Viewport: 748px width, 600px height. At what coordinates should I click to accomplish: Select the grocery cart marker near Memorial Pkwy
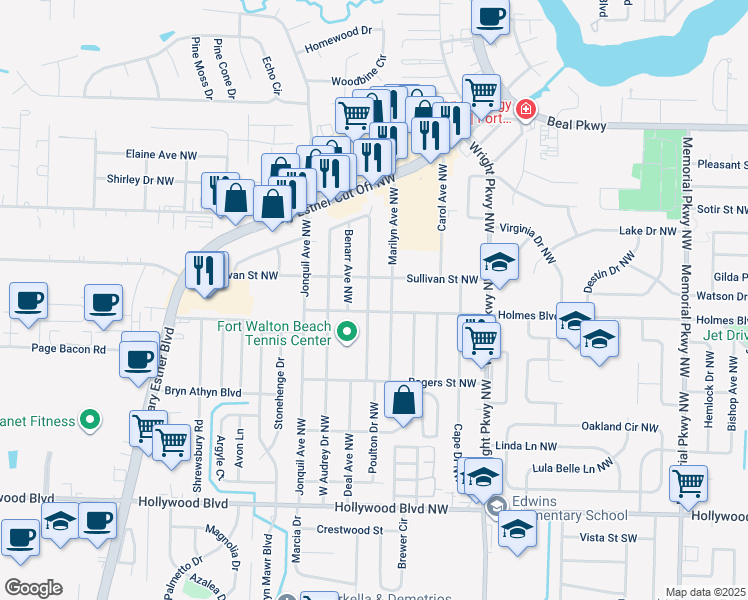click(x=688, y=483)
